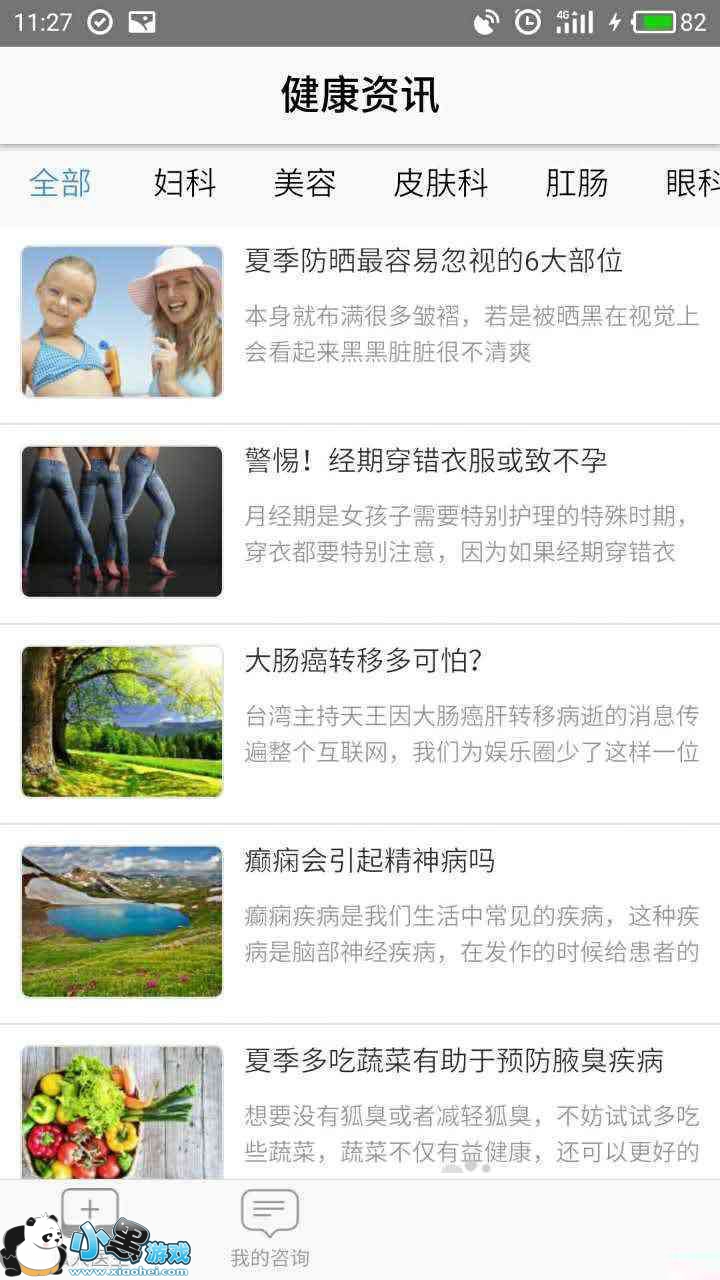Select the 妇科 category tab
Image resolution: width=720 pixels, height=1280 pixels.
[x=184, y=184]
